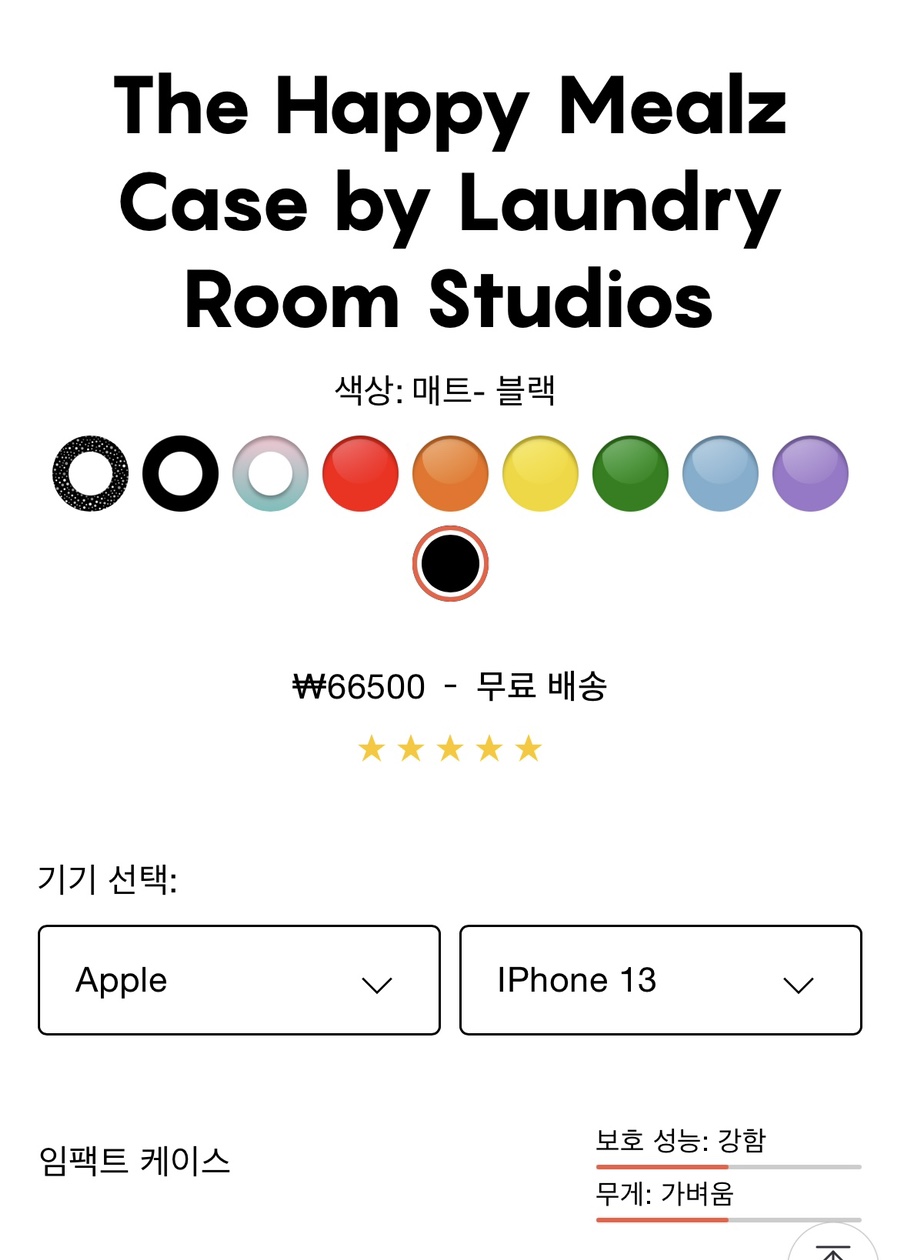The height and width of the screenshot is (1260, 900).
Task: Pick the purple color swatch
Action: 810,474
